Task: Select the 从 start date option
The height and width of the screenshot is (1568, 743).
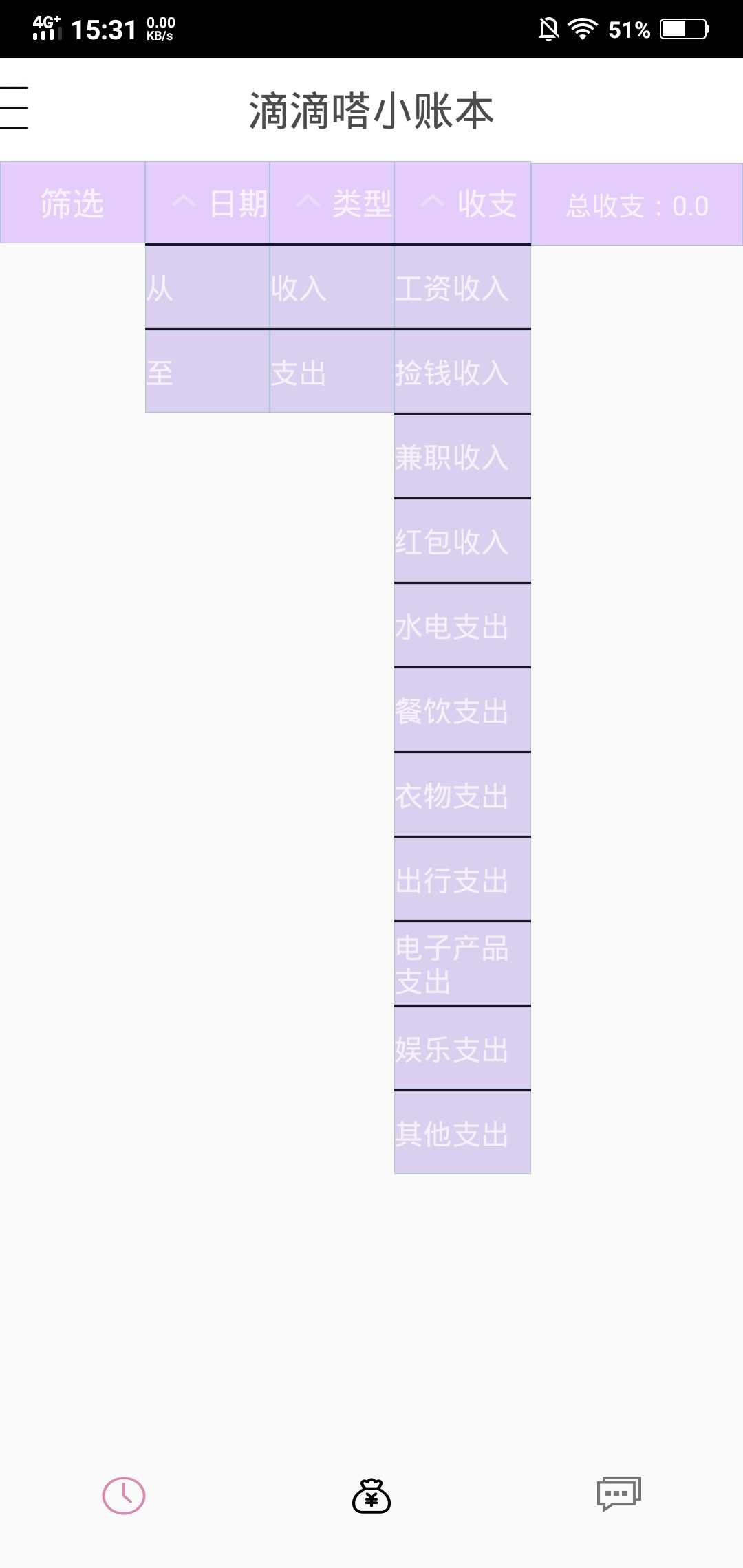Action: pos(207,287)
